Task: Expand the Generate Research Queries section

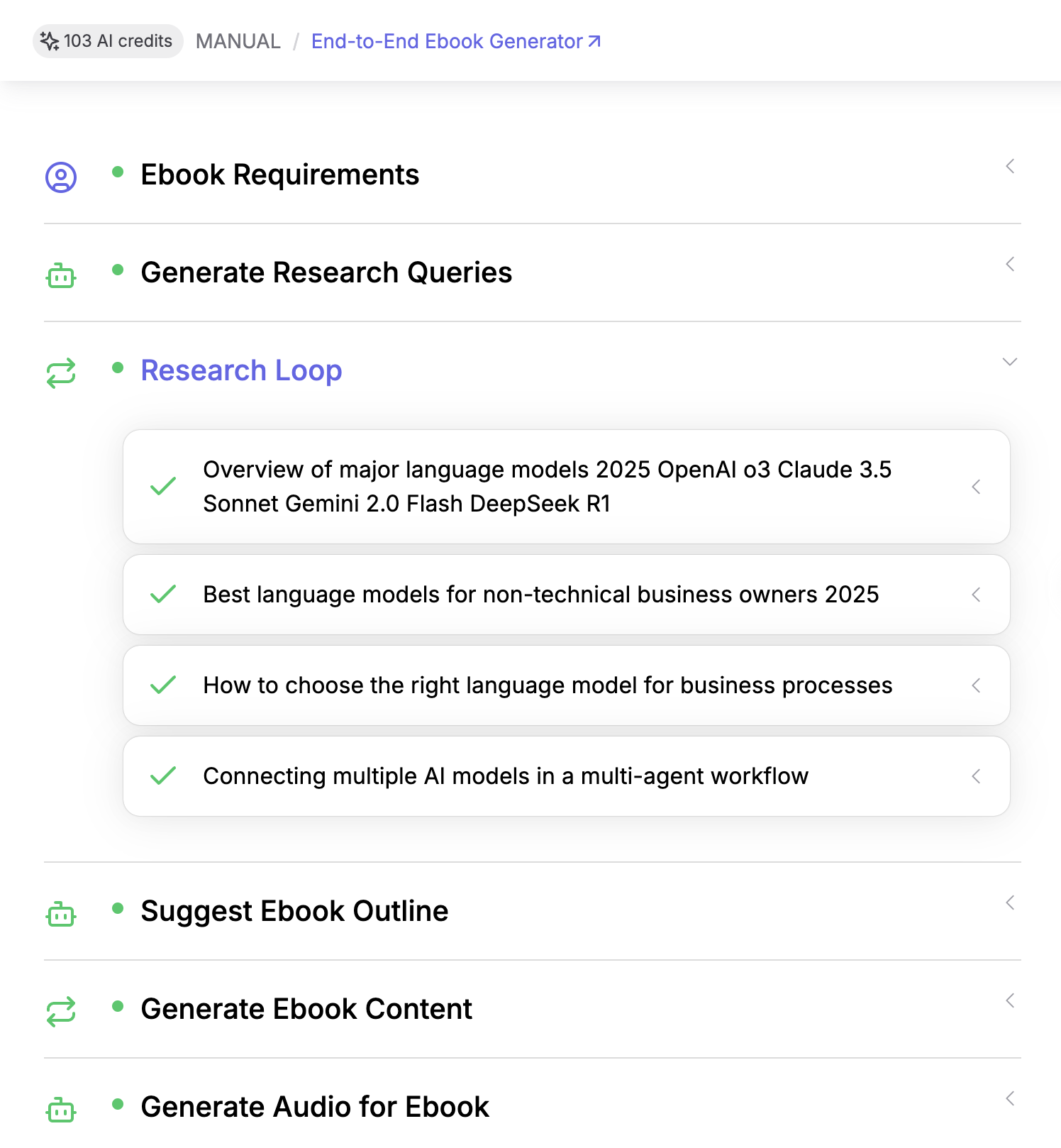Action: (x=1010, y=265)
